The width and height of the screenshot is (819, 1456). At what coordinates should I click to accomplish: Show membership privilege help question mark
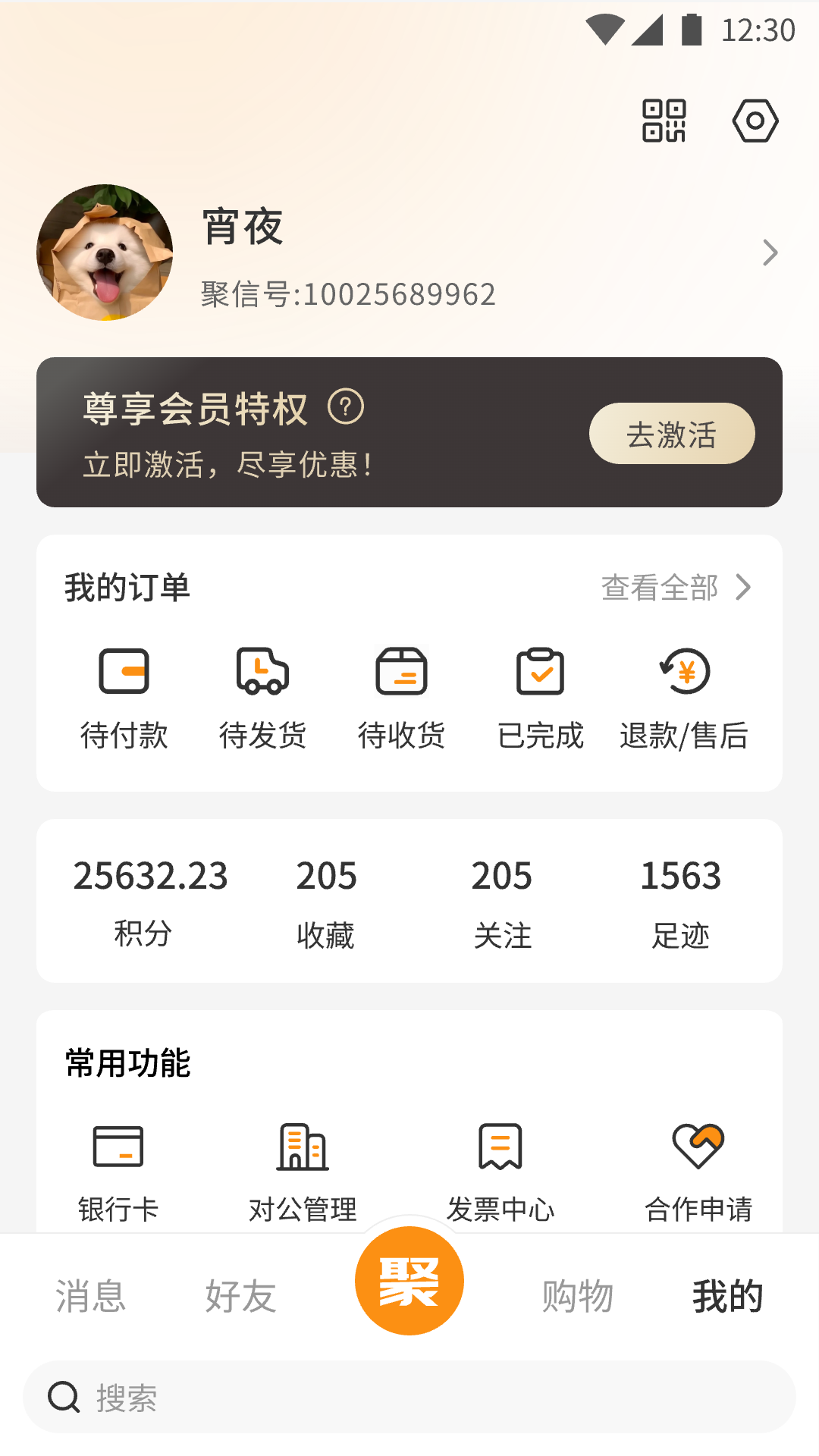pos(346,407)
